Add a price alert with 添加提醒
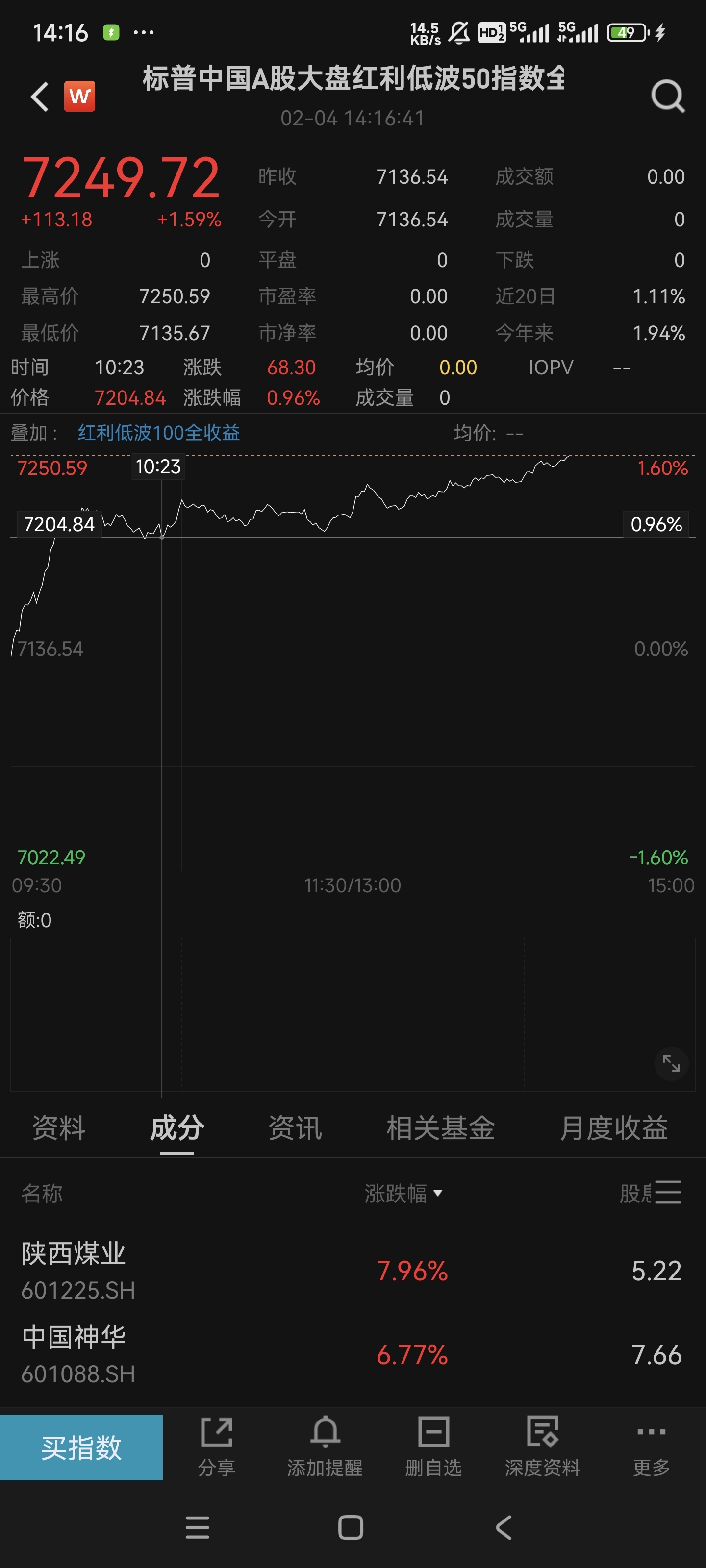Image resolution: width=706 pixels, height=1568 pixels. (325, 1447)
